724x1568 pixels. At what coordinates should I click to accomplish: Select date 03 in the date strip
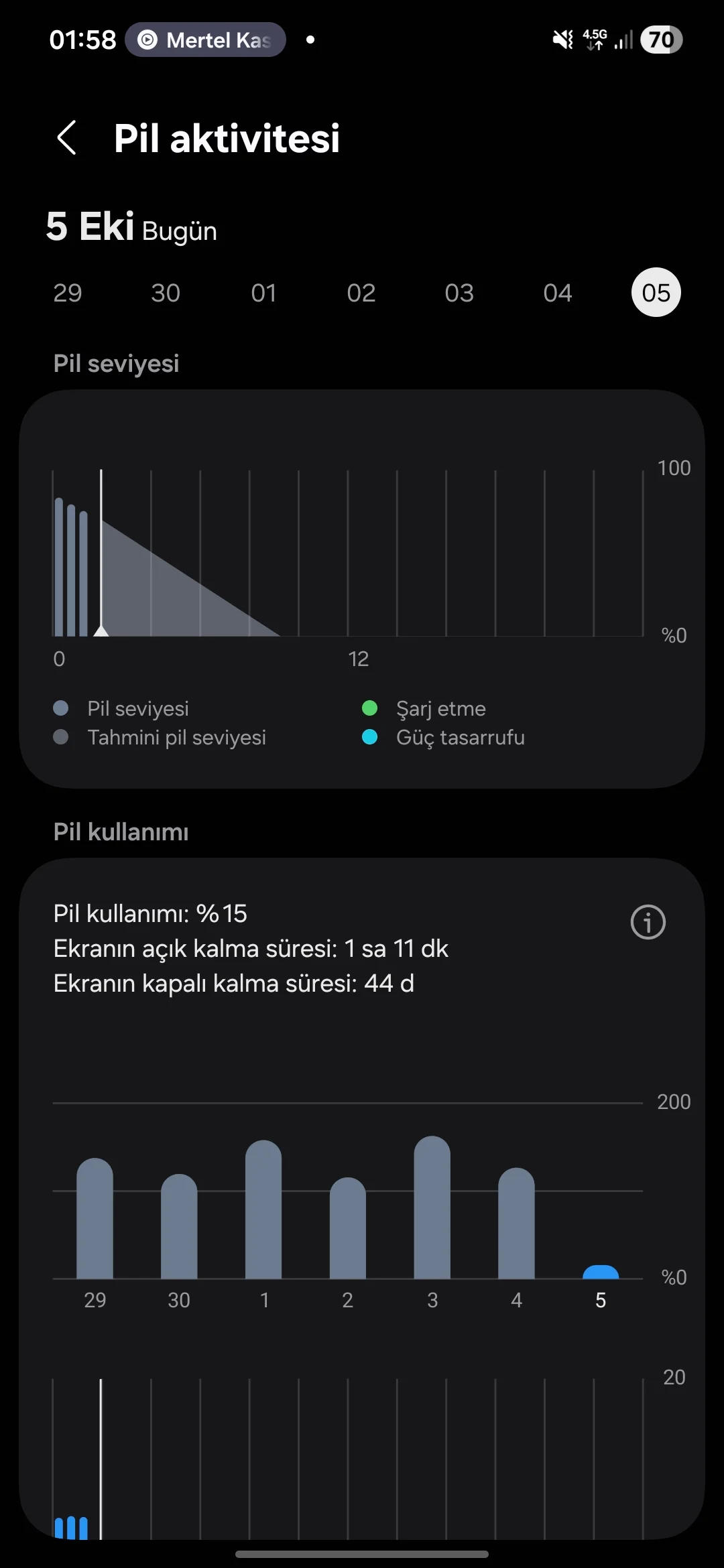click(459, 293)
